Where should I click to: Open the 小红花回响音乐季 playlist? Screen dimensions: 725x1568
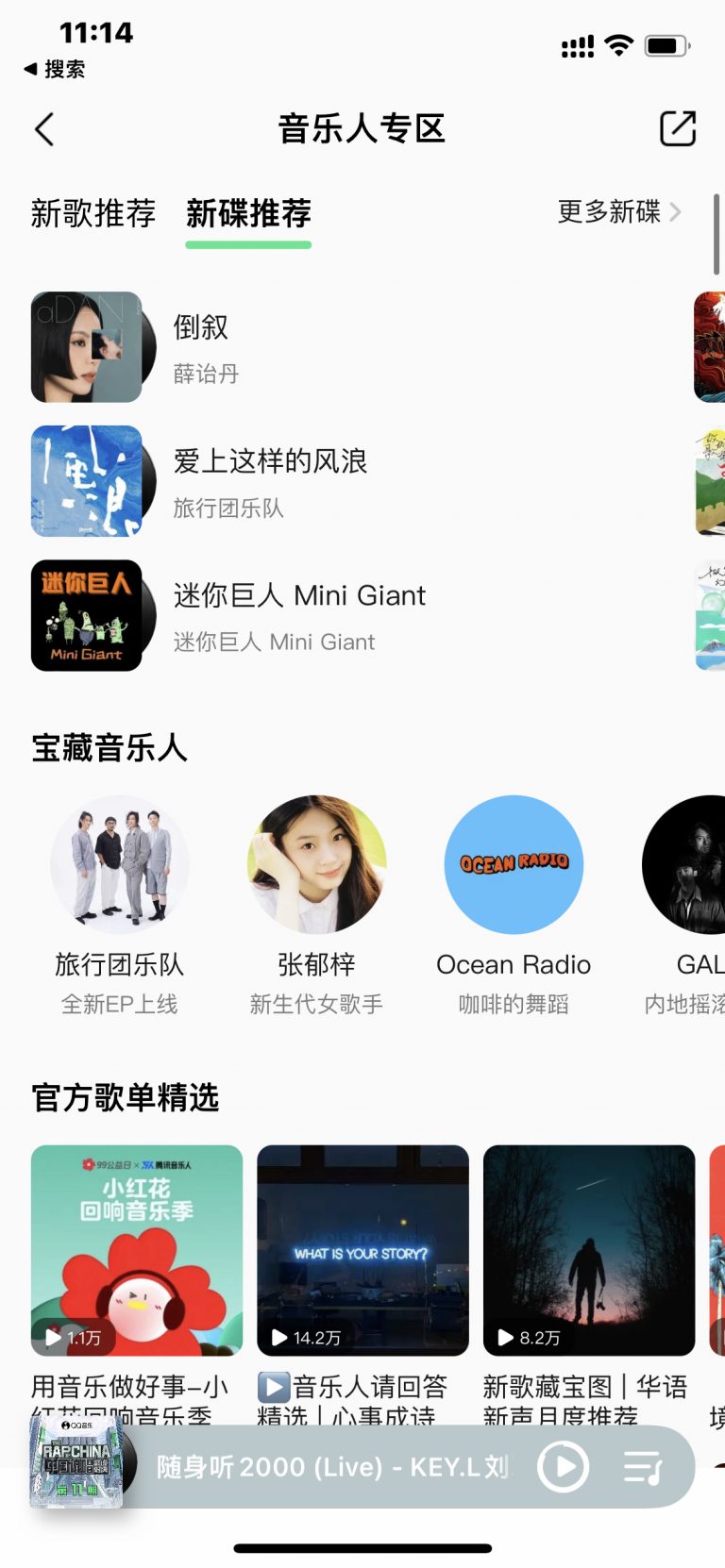[x=137, y=1250]
